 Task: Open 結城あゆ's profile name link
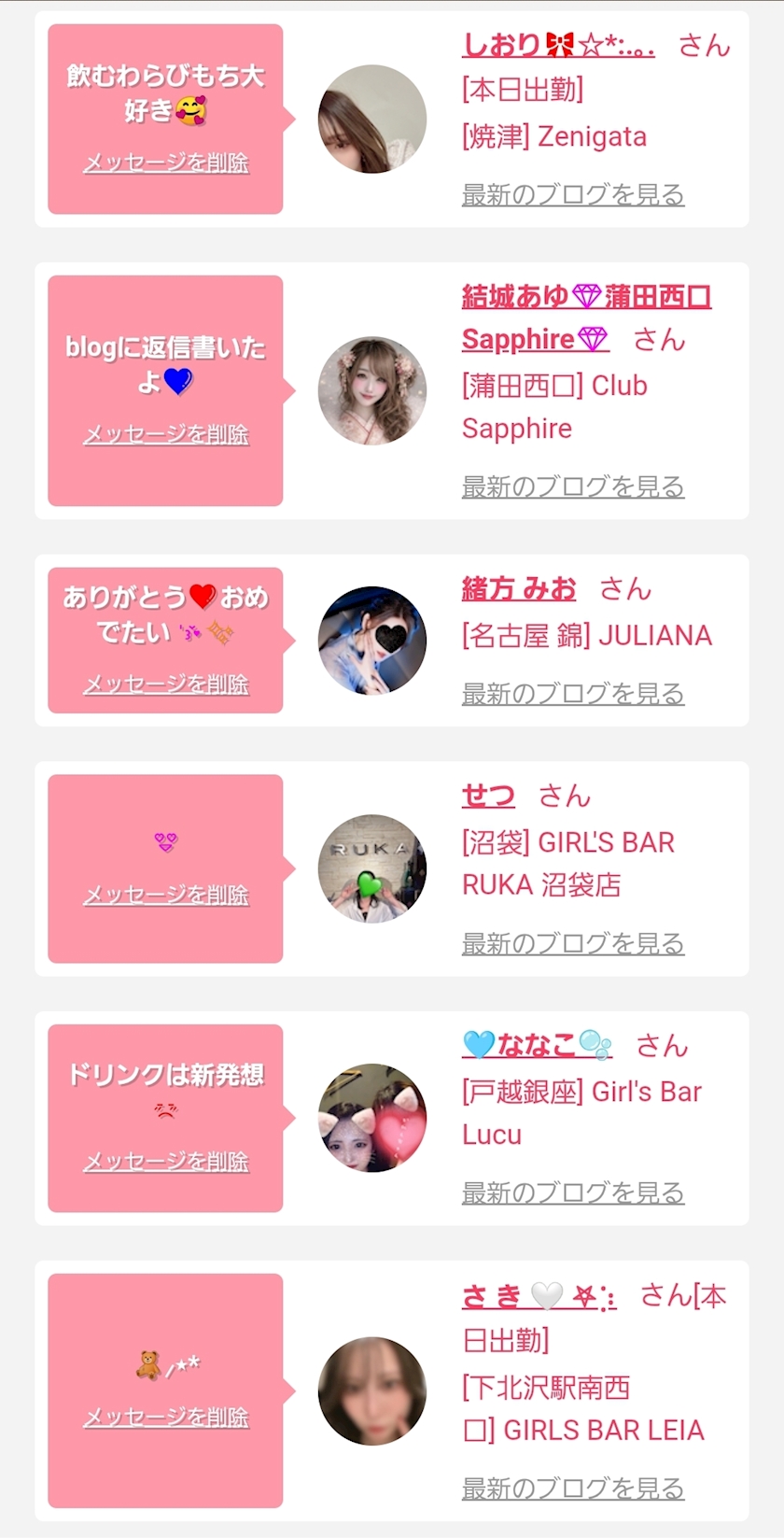pyautogui.click(x=586, y=317)
